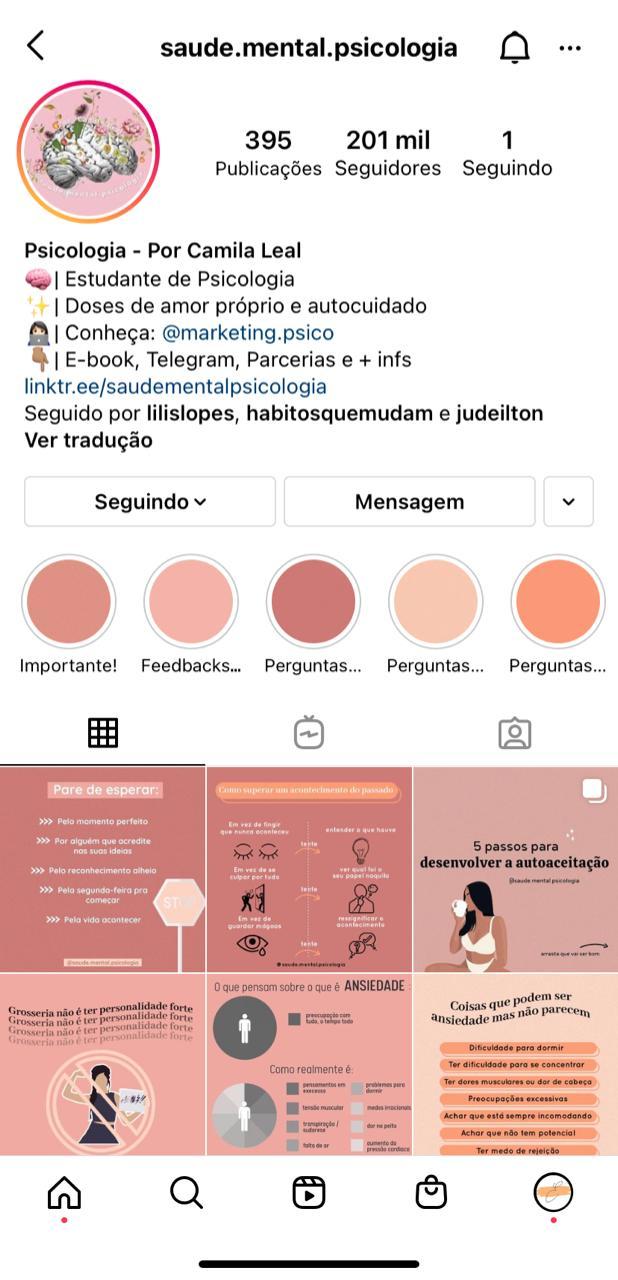Switch to the tagged photos tab
The width and height of the screenshot is (618, 1280).
click(x=514, y=733)
